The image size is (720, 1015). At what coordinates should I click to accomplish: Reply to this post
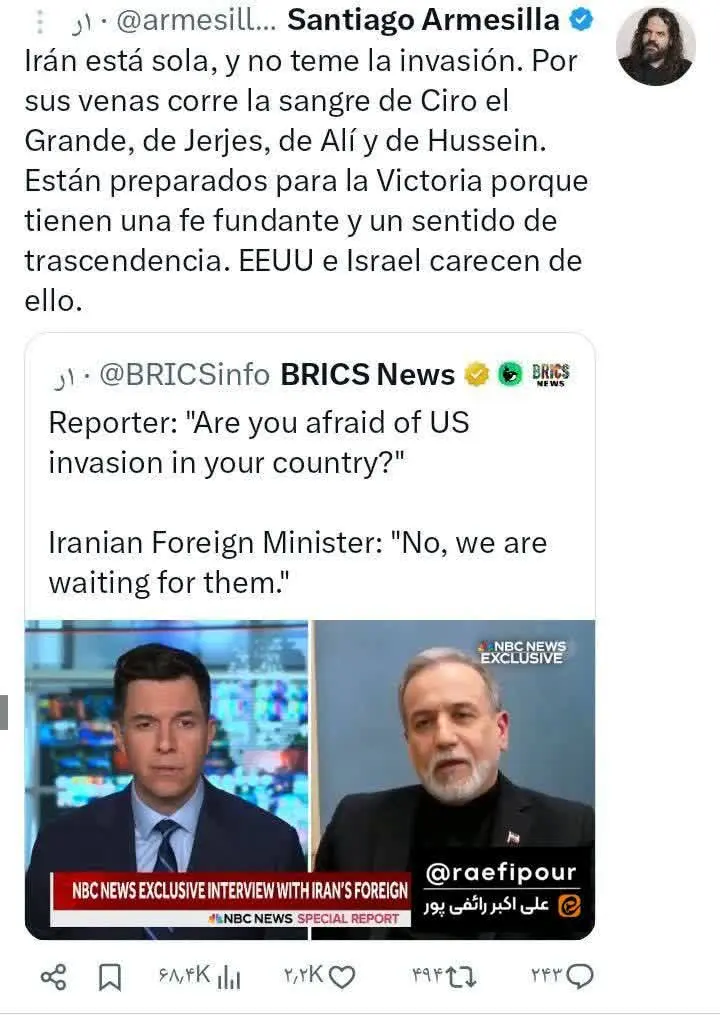[x=579, y=977]
